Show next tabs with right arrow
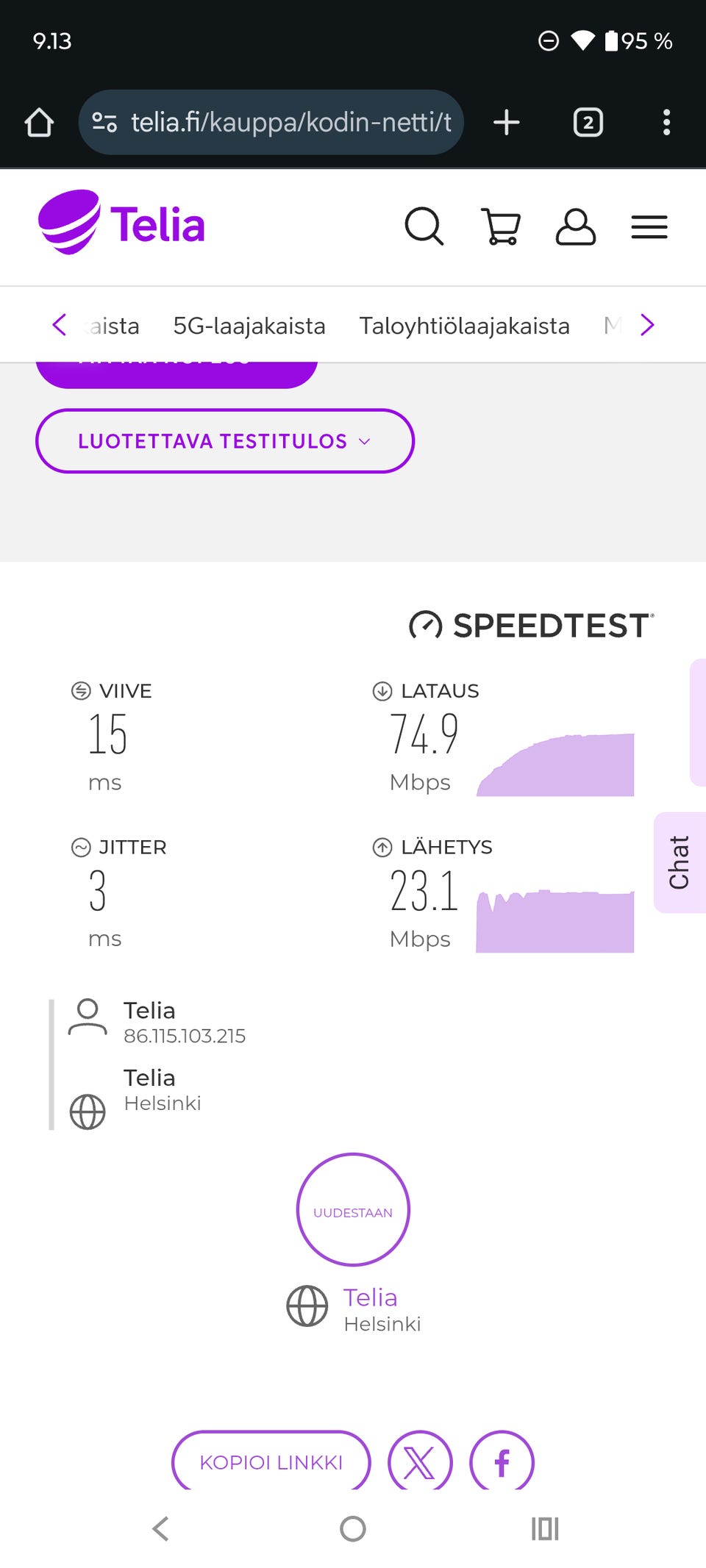The height and width of the screenshot is (1568, 706). (647, 325)
